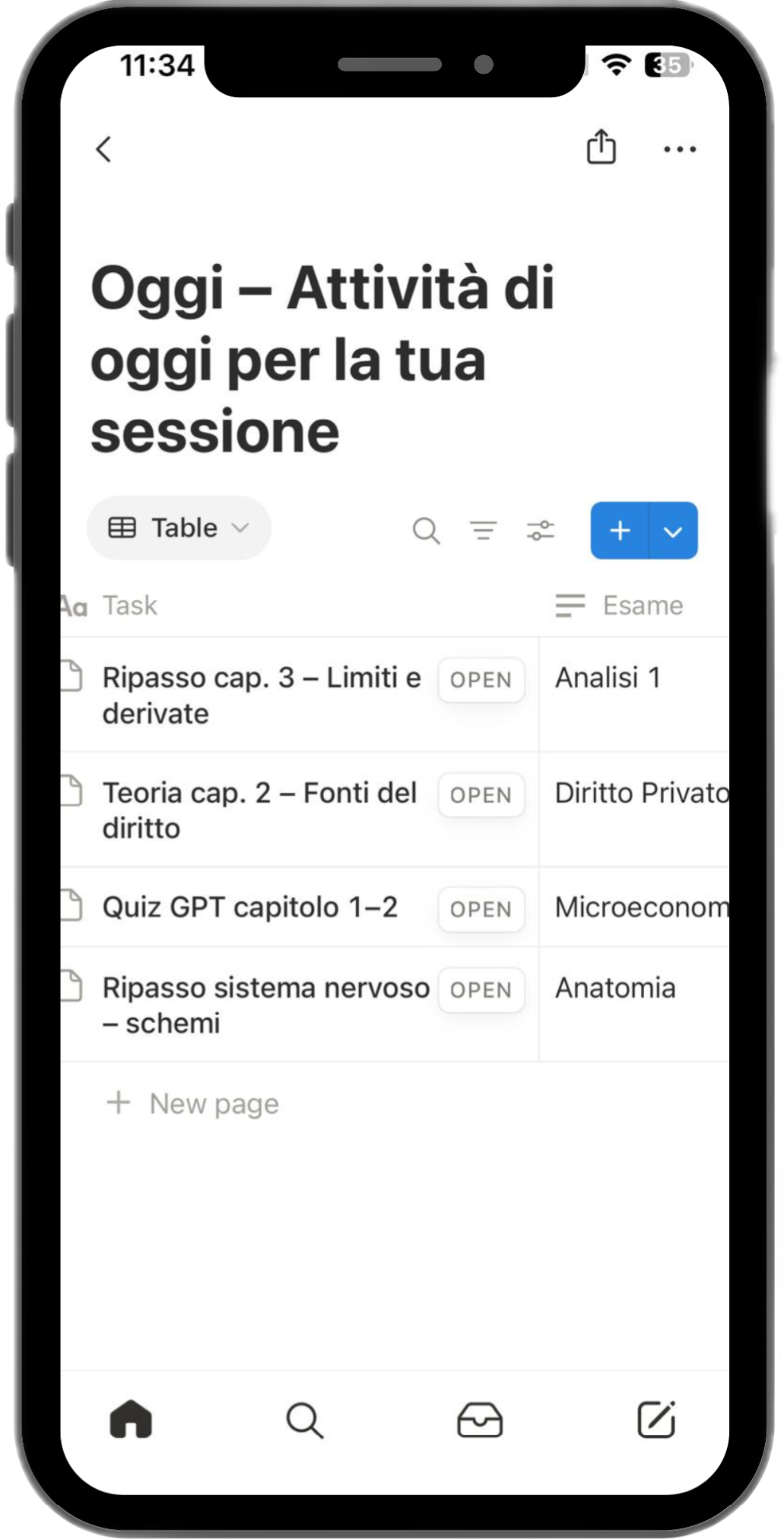This screenshot has width=784, height=1539.
Task: Open the view settings sliders icon
Action: (540, 531)
